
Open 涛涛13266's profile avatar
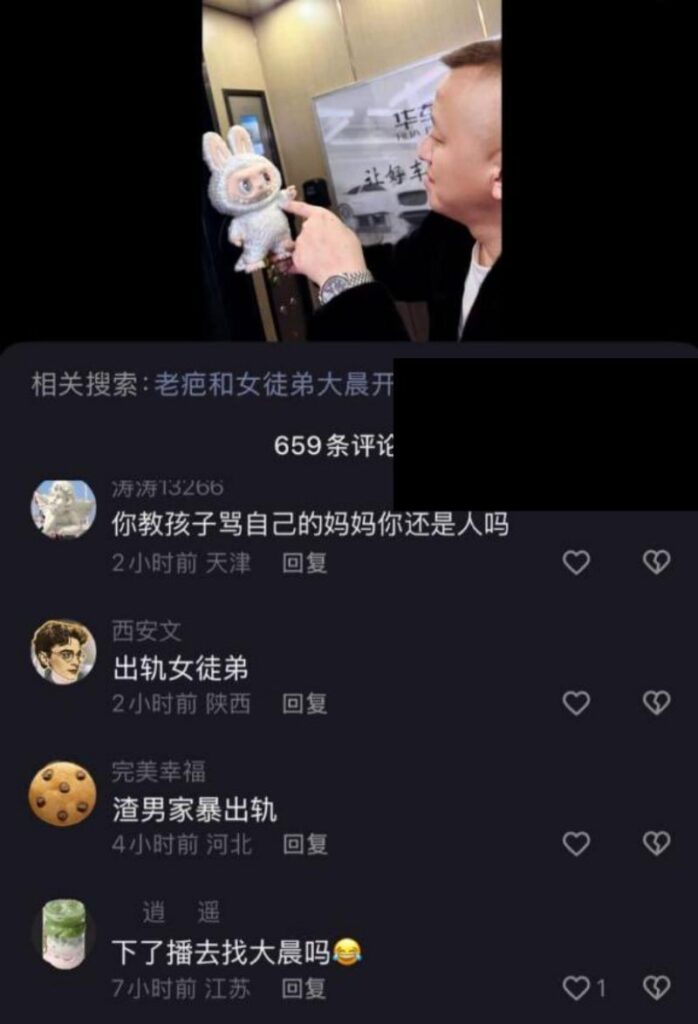(63, 509)
